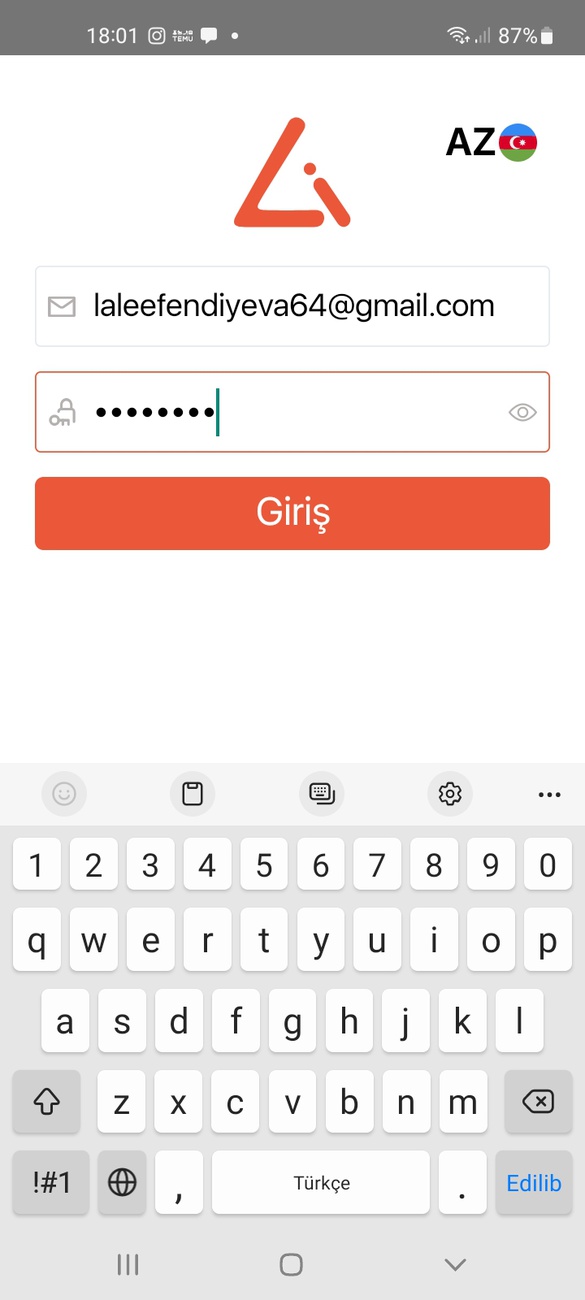Open the keyboard mode switch icon
The height and width of the screenshot is (1300, 585).
[321, 794]
